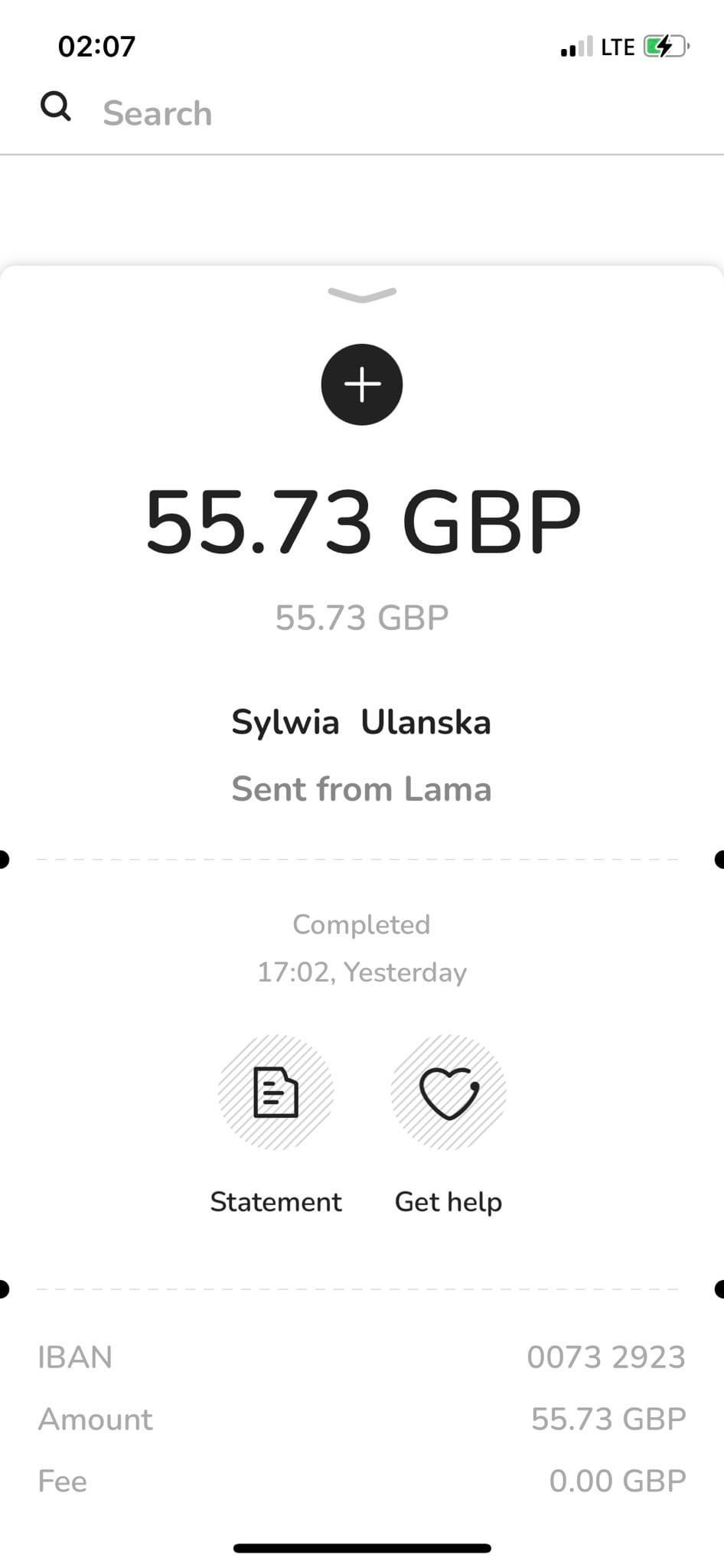Collapse the transaction sheet with the chevron handle

pos(362,295)
